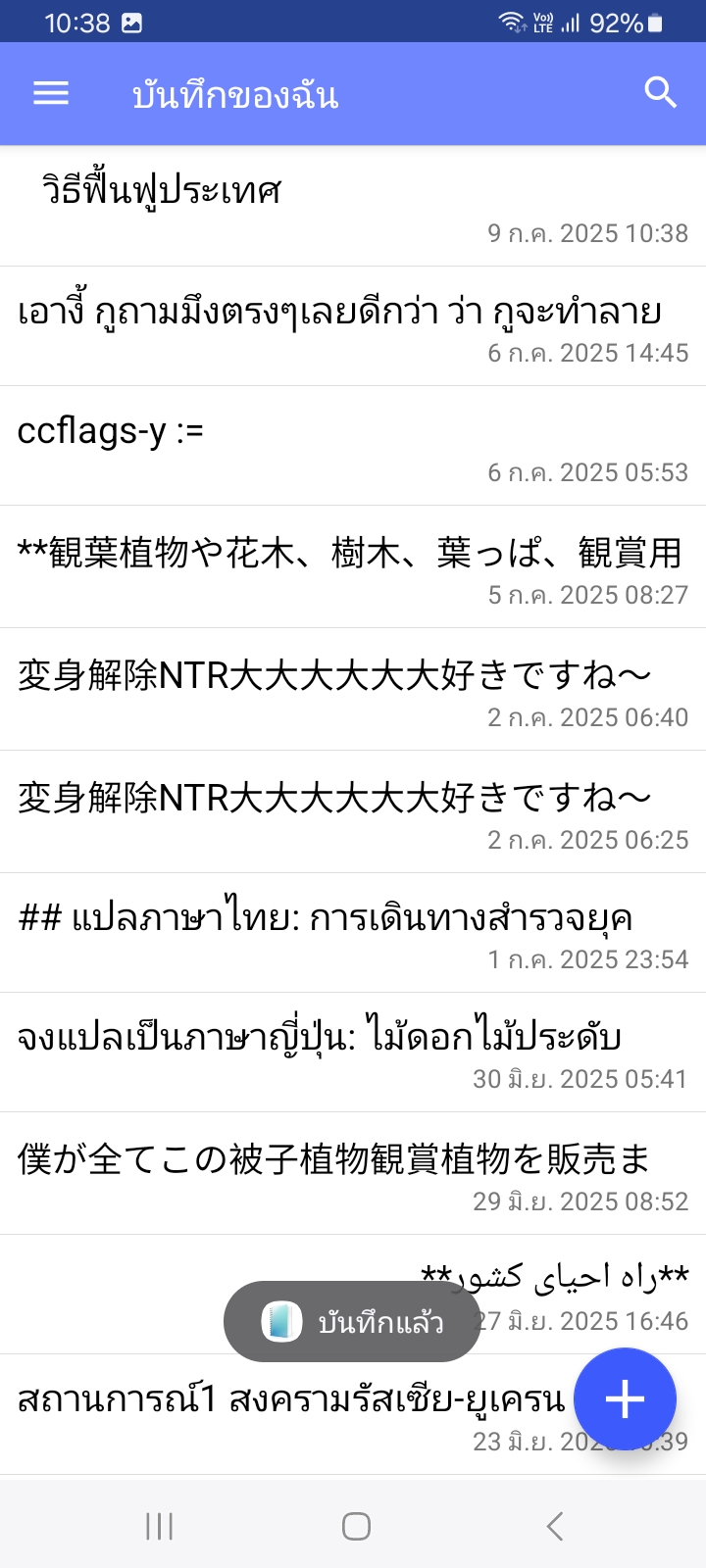The width and height of the screenshot is (706, 1568).
Task: Go back using the system back button
Action: coord(554,1526)
